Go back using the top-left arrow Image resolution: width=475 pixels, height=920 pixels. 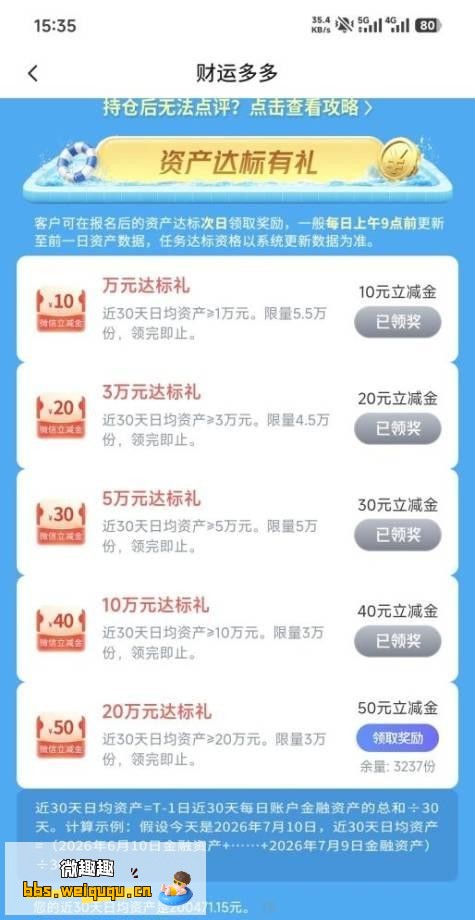[33, 73]
